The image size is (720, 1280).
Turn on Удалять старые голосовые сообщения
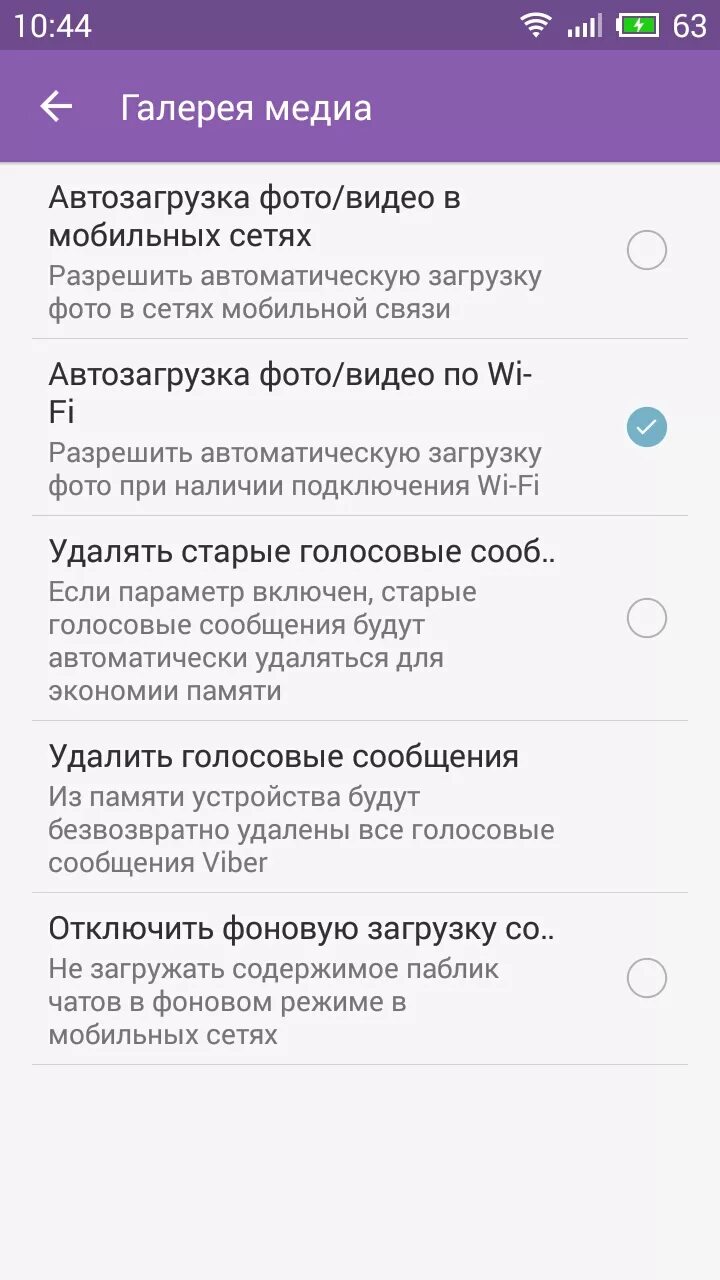646,618
